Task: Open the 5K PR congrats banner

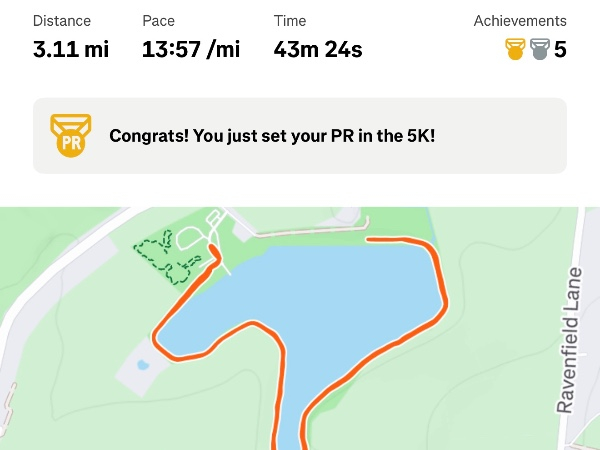Action: point(300,135)
